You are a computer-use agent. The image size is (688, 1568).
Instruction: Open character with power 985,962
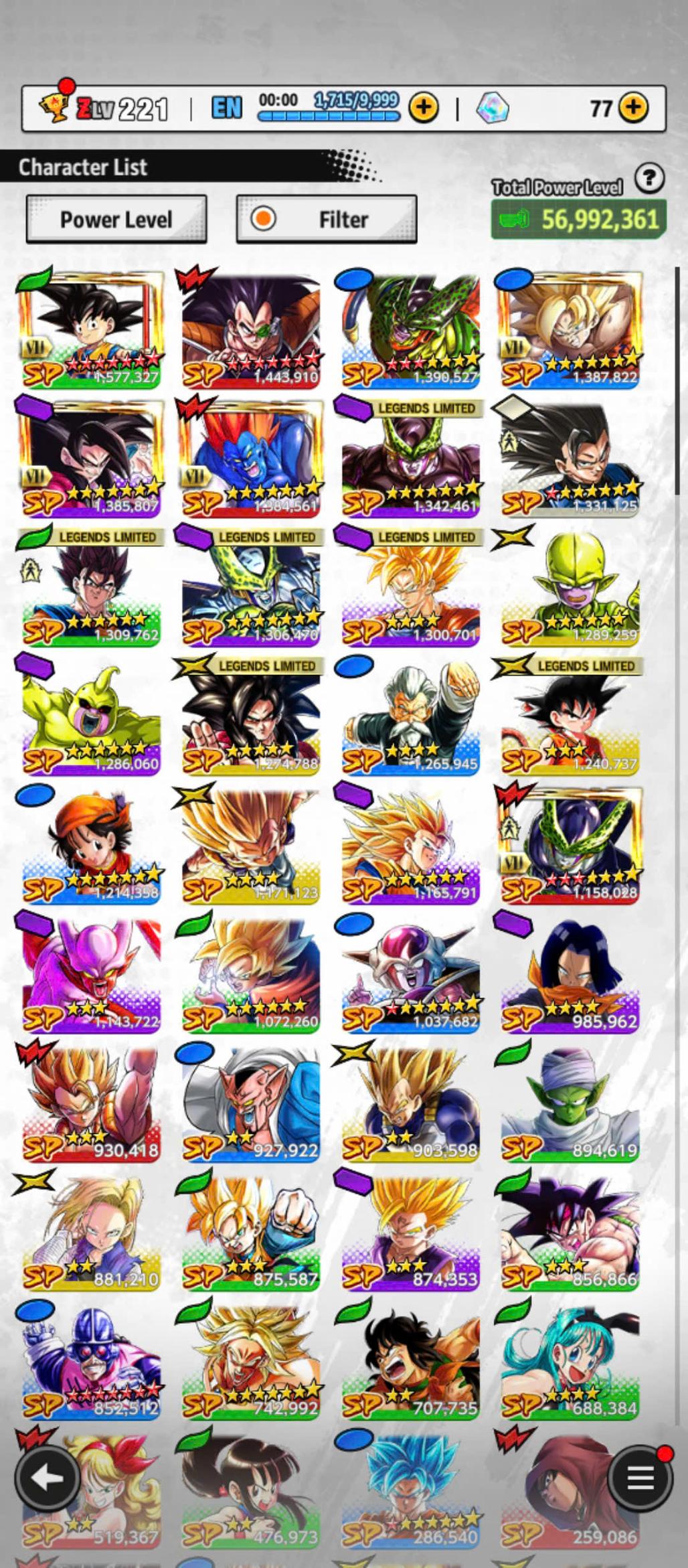pyautogui.click(x=570, y=974)
